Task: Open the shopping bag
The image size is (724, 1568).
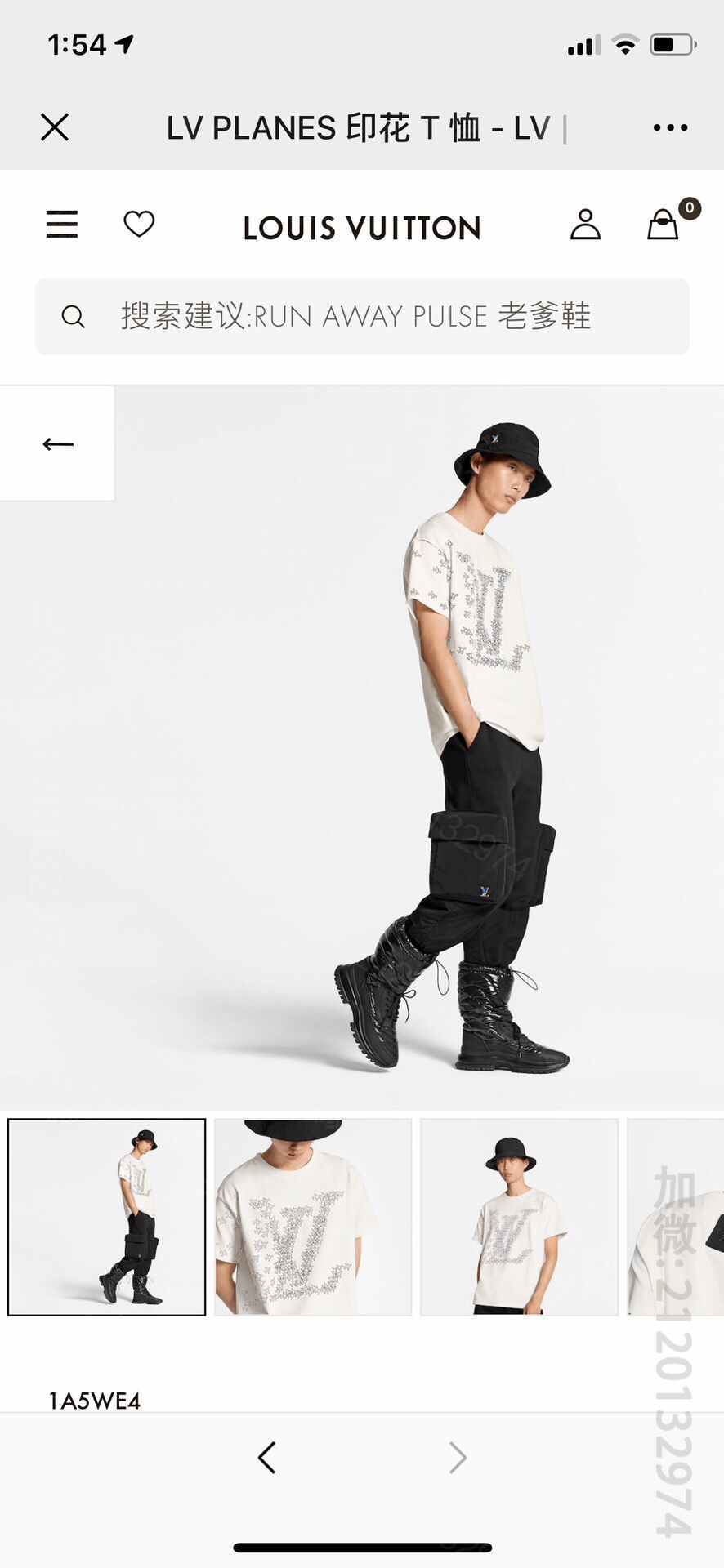Action: 664,224
